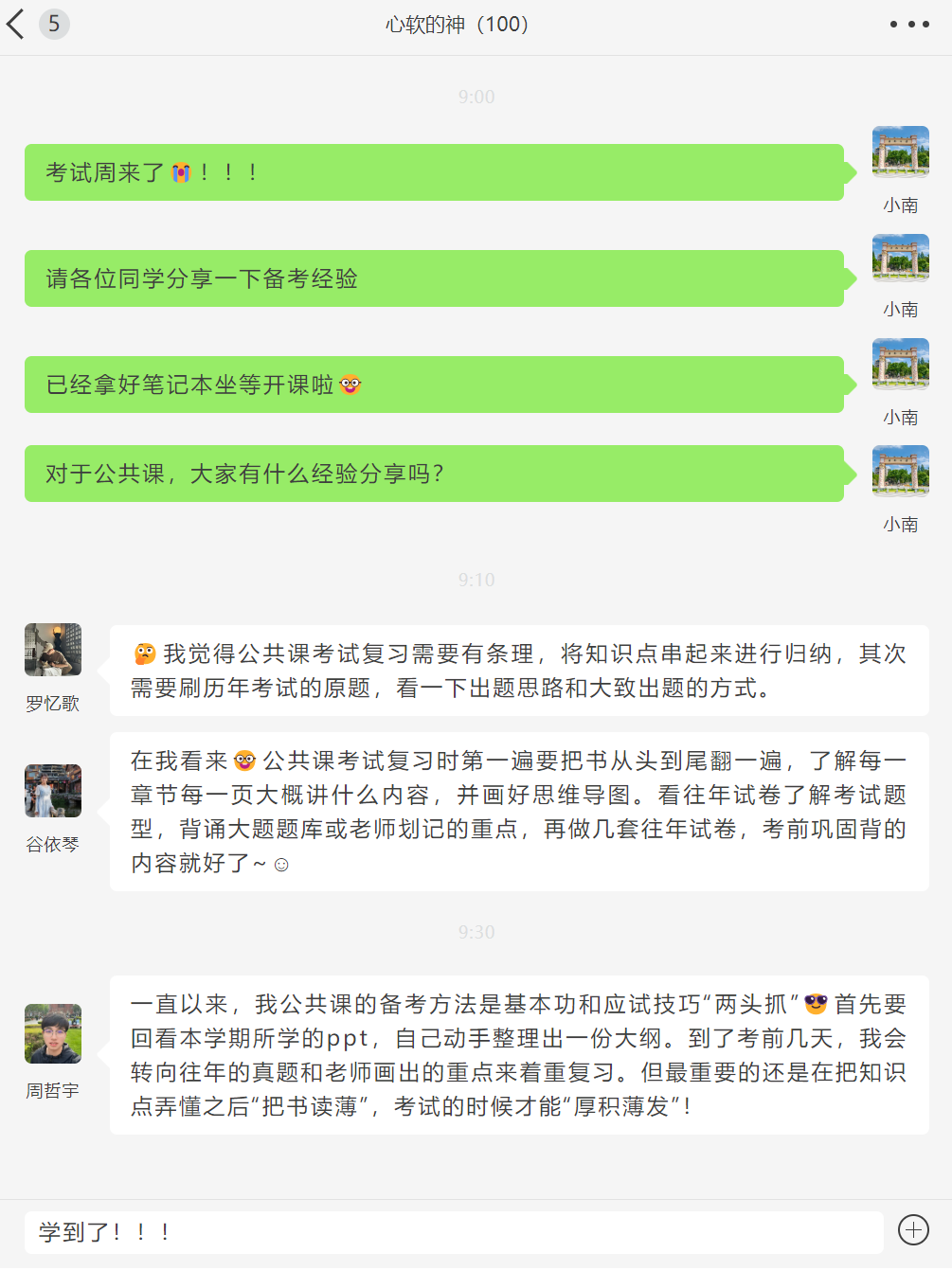The image size is (952, 1271).
Task: Focus the message input field
Action: click(453, 1232)
